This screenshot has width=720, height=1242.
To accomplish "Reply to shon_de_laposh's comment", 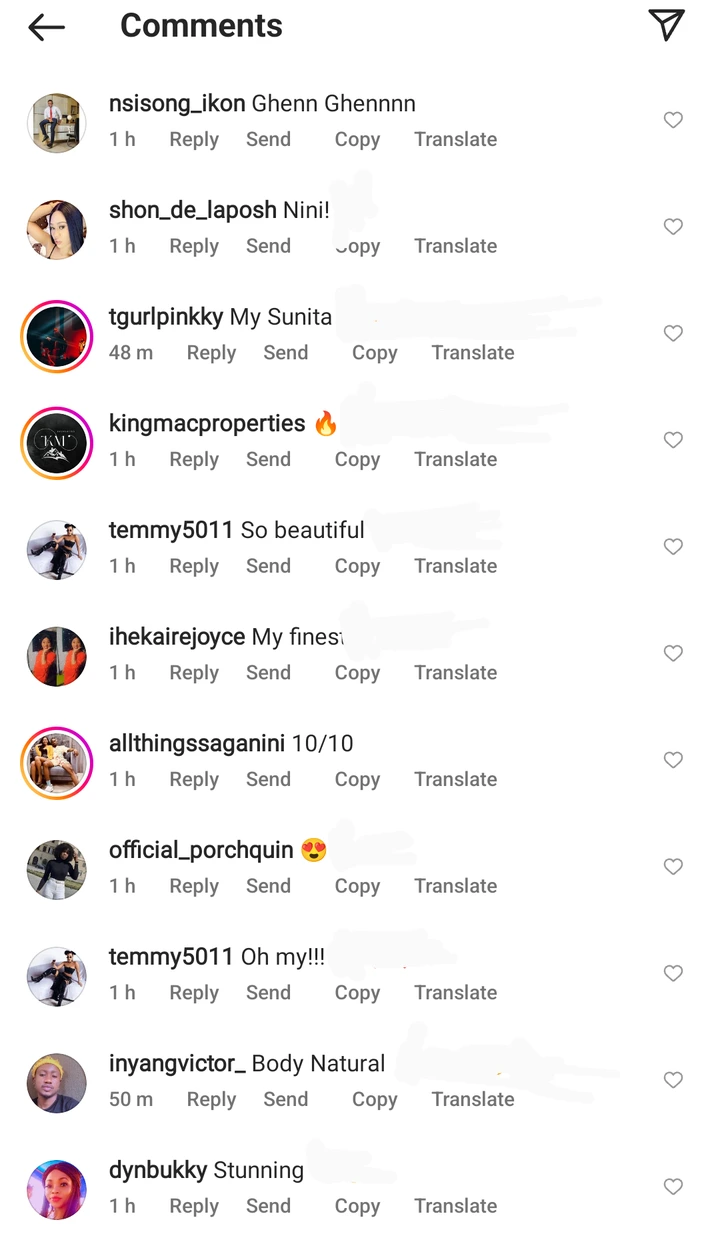I will coord(194,246).
